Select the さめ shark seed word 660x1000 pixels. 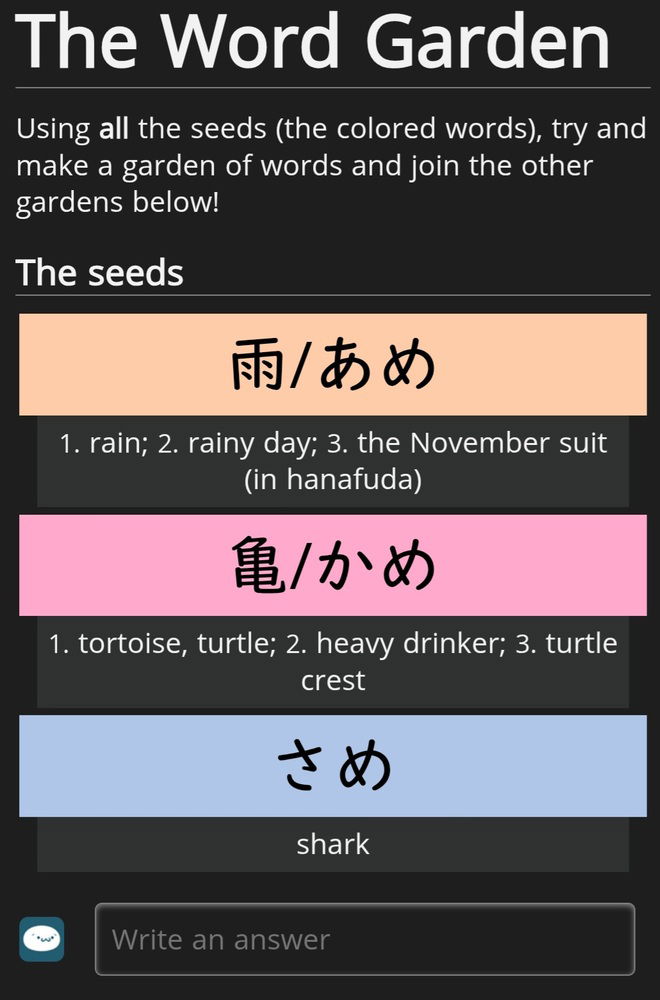coord(333,766)
